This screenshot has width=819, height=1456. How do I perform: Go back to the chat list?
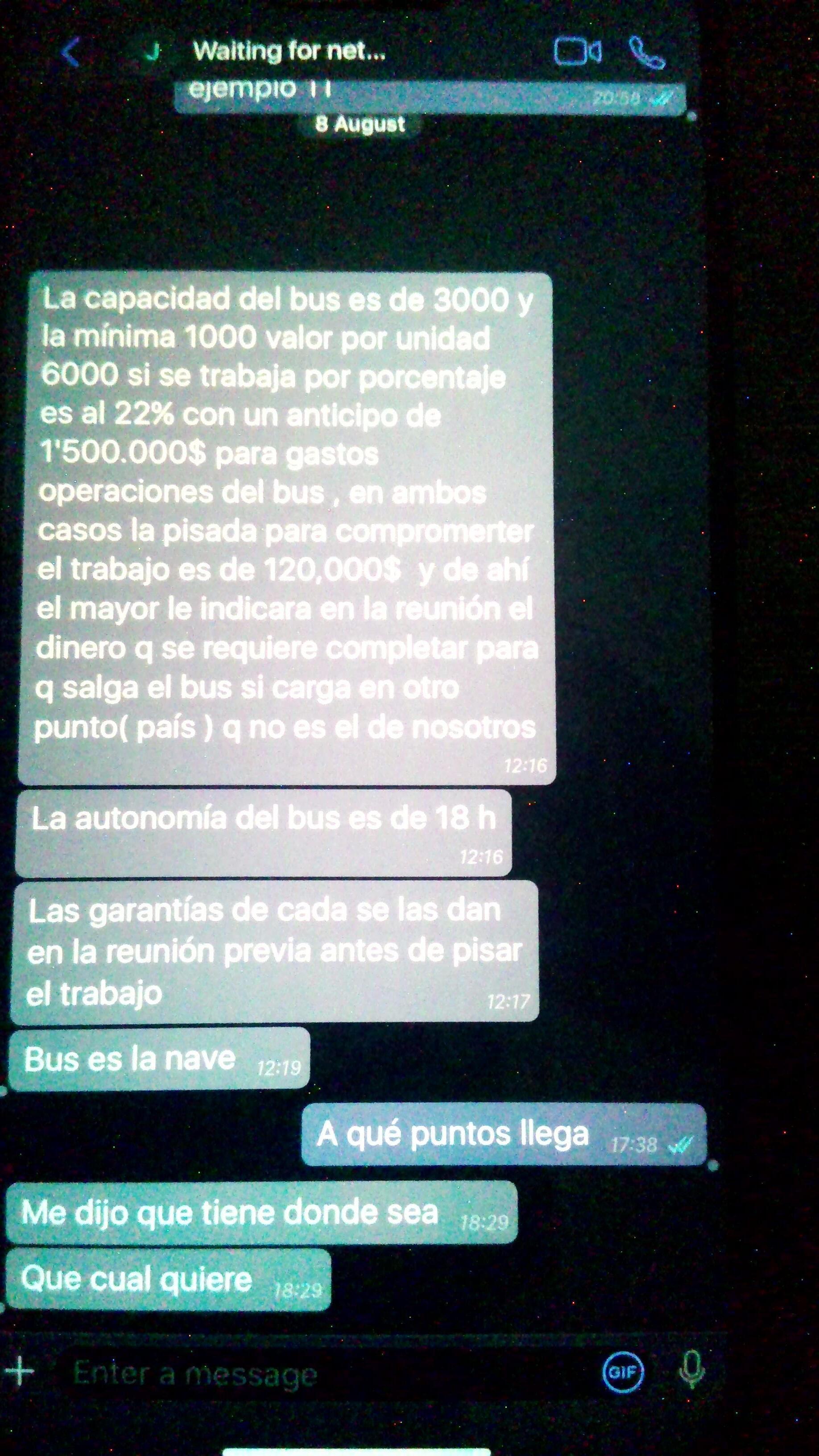point(70,53)
